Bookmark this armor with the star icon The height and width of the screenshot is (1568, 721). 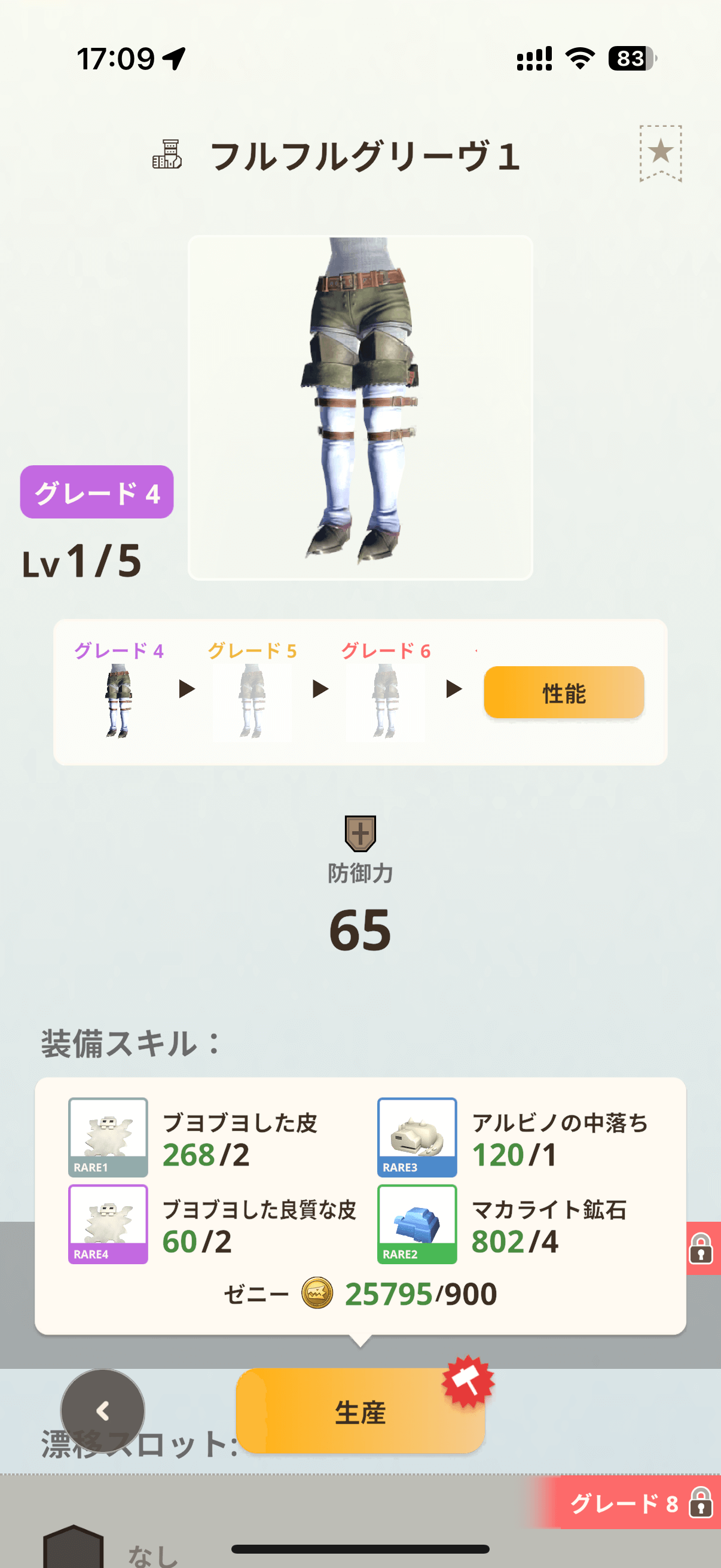(660, 152)
